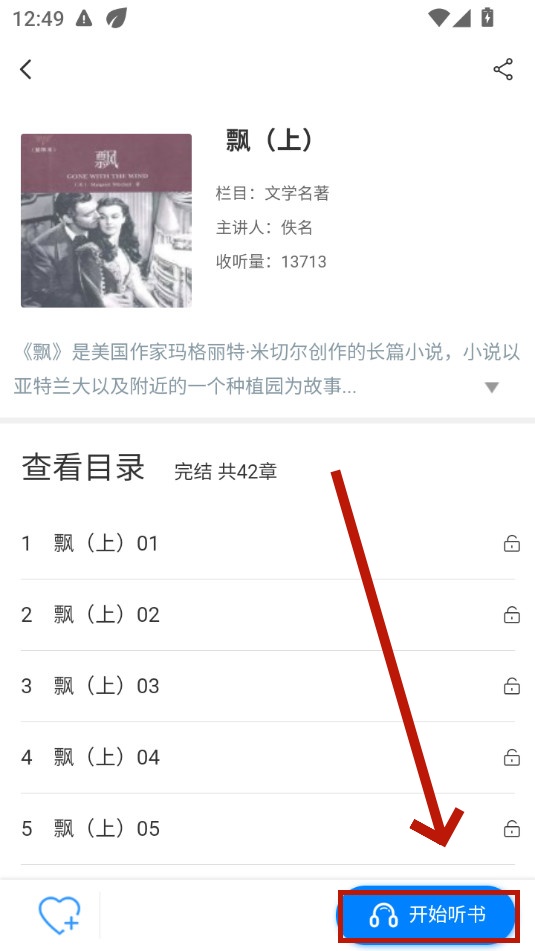
Task: Share this audiobook
Action: [x=503, y=69]
